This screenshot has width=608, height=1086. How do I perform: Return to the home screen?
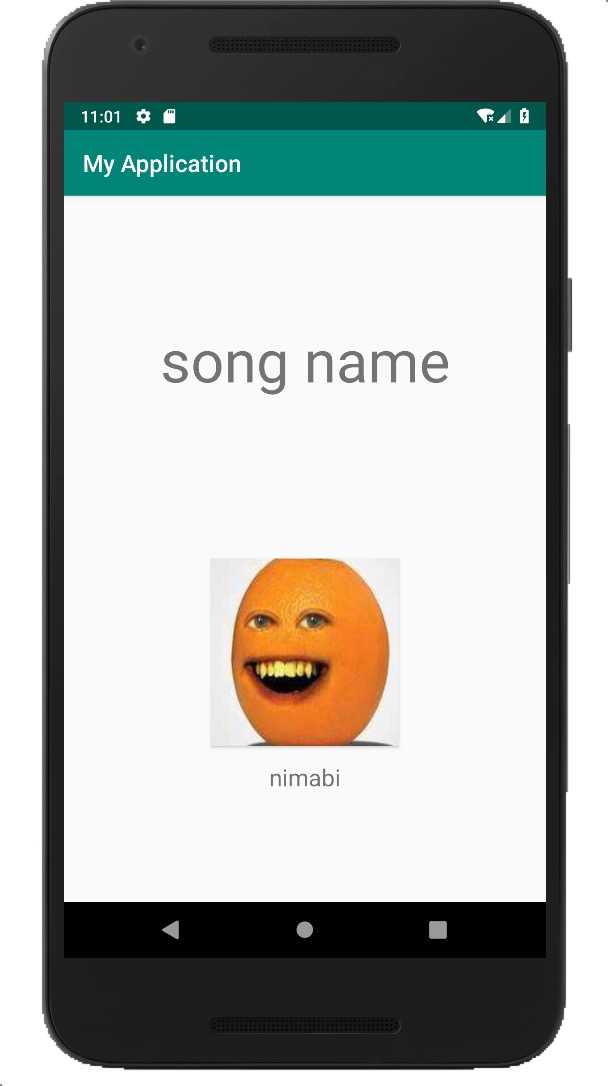point(305,930)
